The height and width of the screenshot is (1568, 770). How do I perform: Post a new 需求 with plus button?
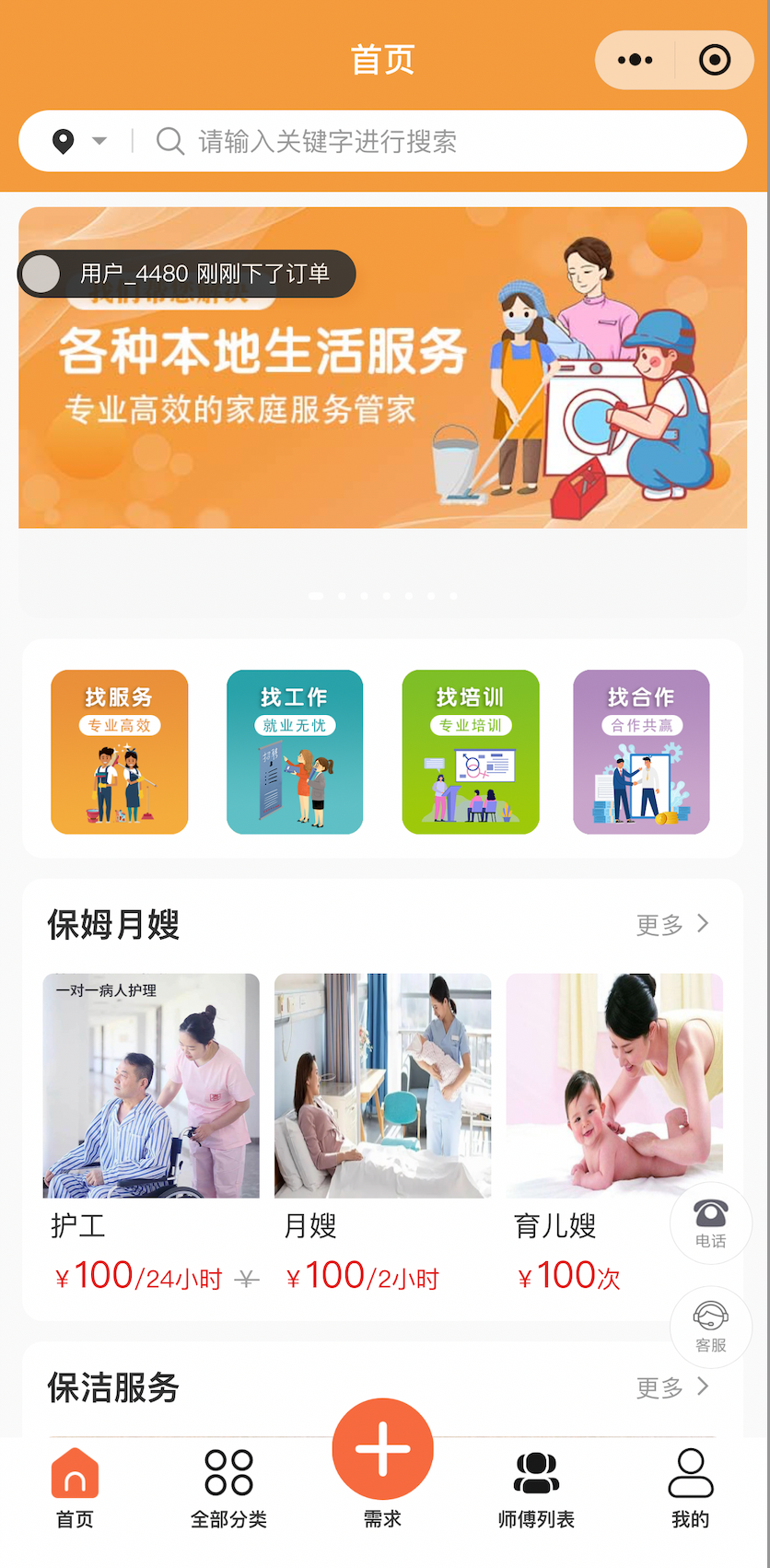pyautogui.click(x=382, y=1449)
